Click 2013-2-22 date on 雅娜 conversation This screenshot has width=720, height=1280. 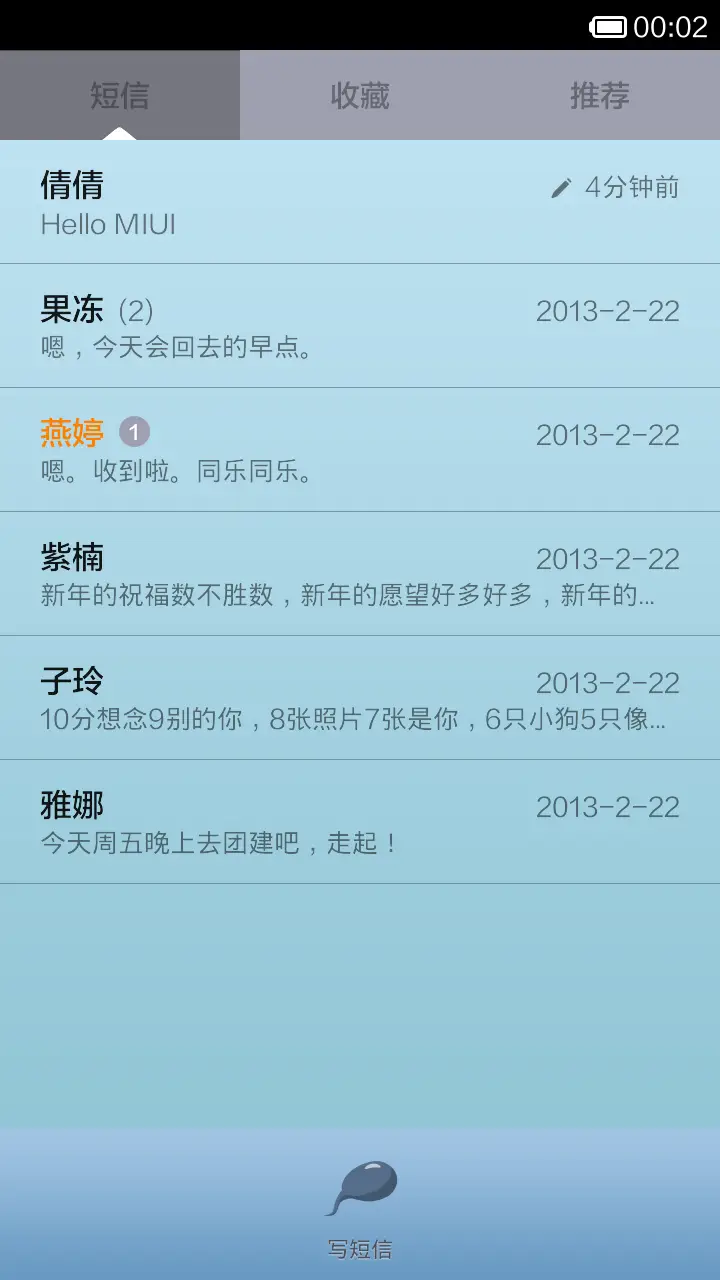pyautogui.click(x=607, y=806)
